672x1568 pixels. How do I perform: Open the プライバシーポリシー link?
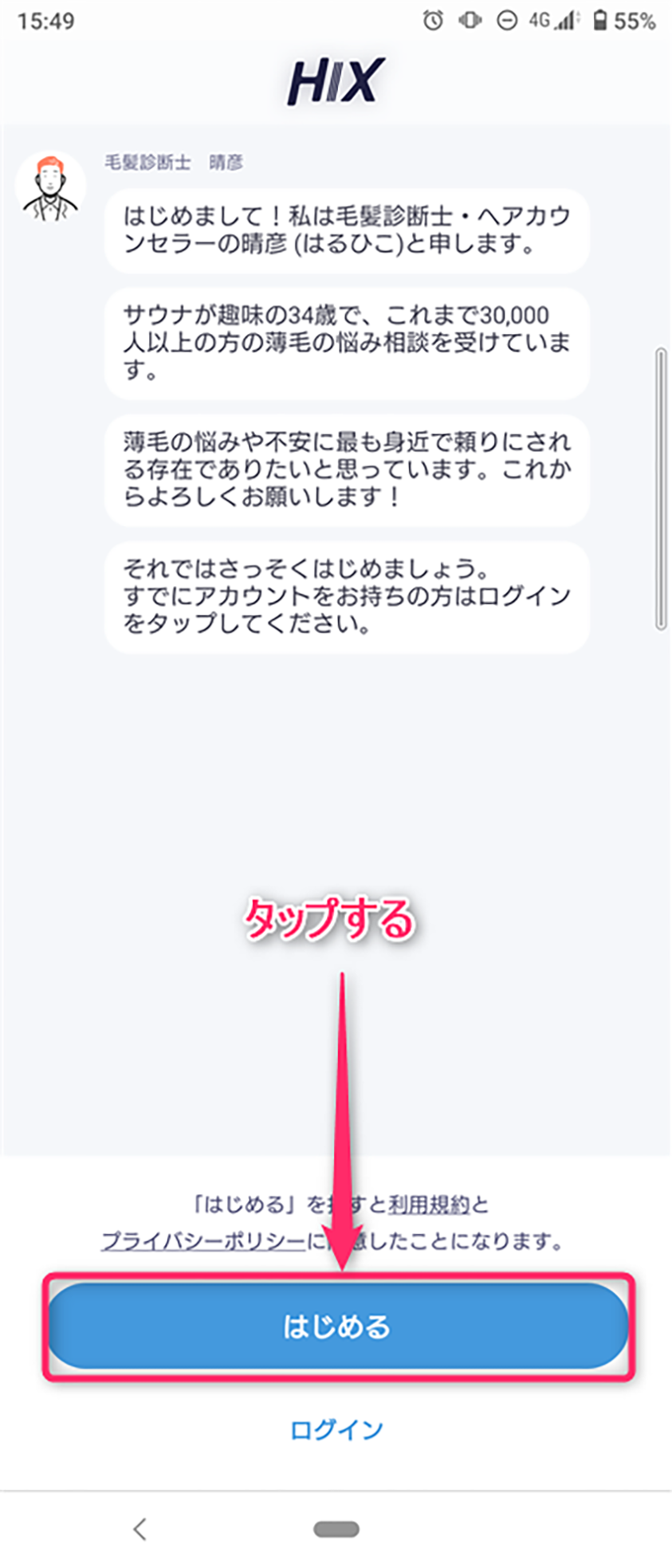[x=203, y=1241]
